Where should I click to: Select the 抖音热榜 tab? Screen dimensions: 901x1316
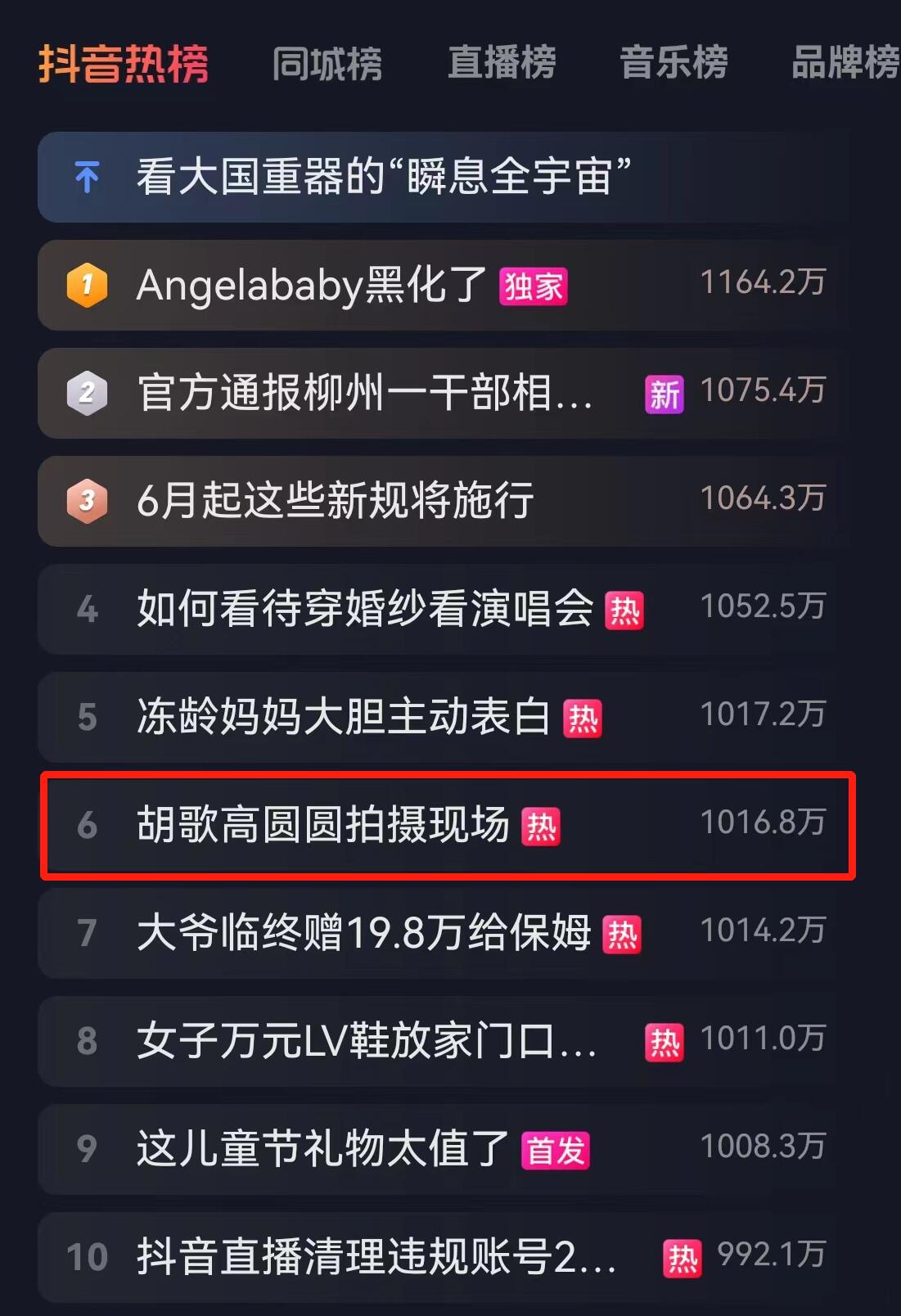[x=124, y=64]
